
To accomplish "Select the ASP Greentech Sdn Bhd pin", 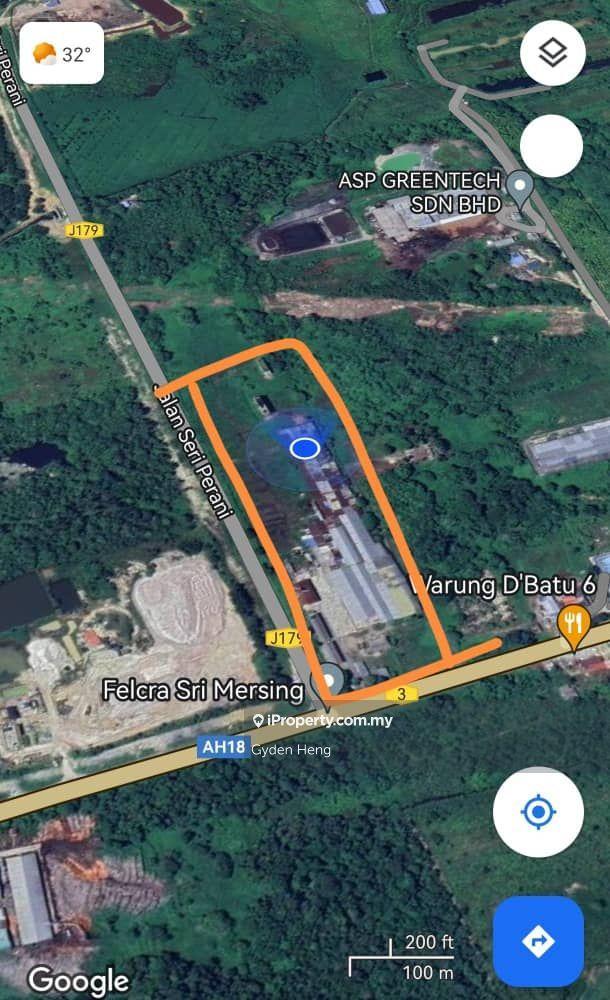I will tap(519, 186).
